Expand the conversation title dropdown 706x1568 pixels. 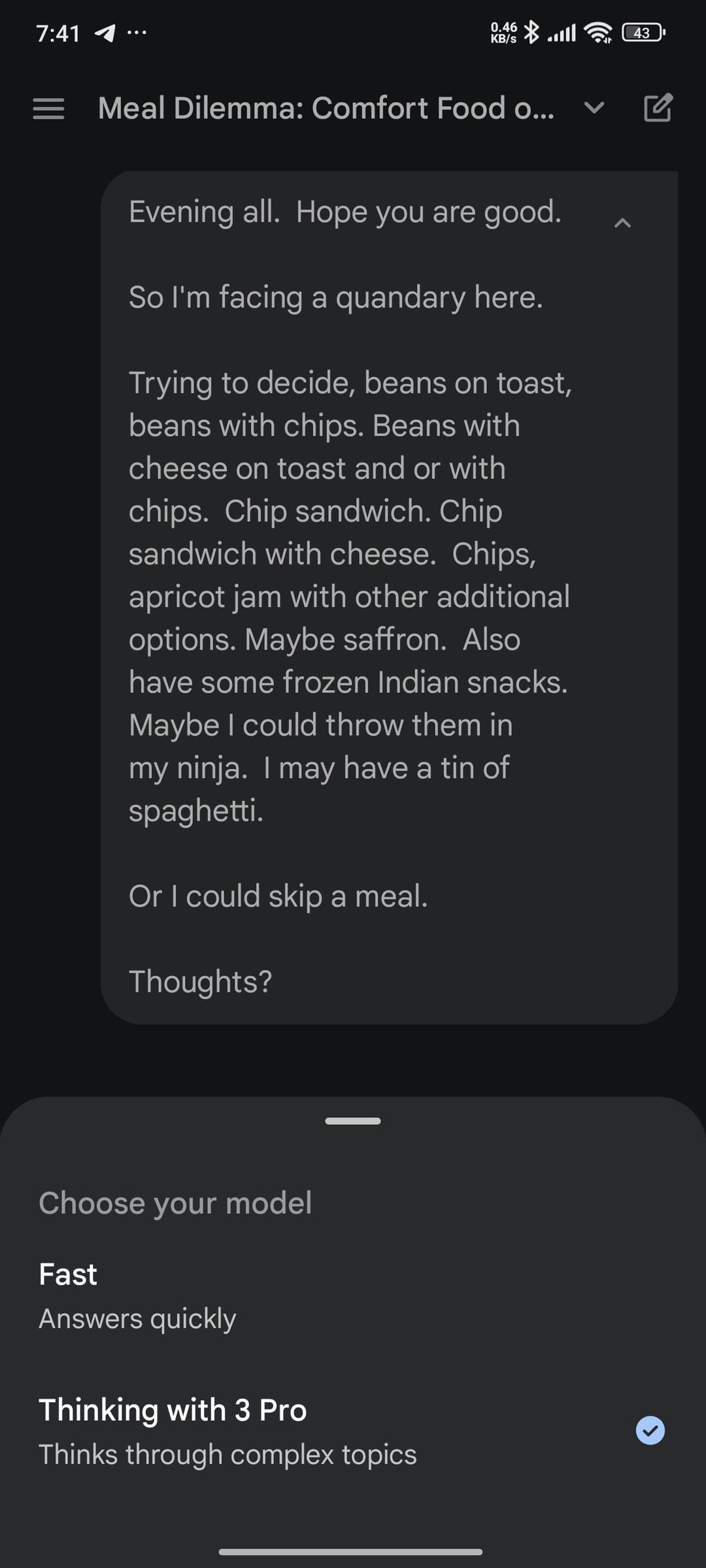click(x=594, y=108)
